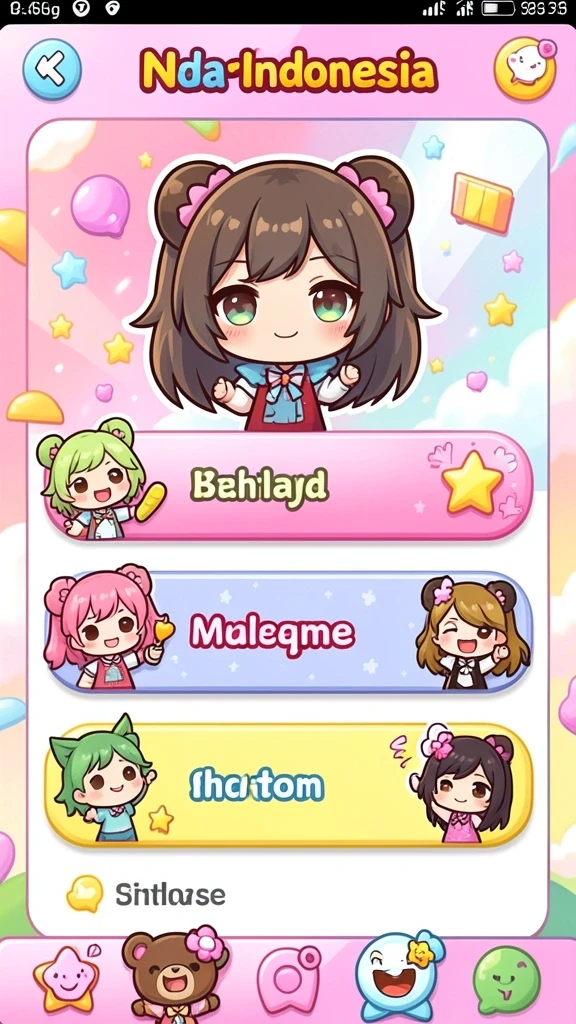
Task: Select the pink Behilayd button
Action: point(288,485)
